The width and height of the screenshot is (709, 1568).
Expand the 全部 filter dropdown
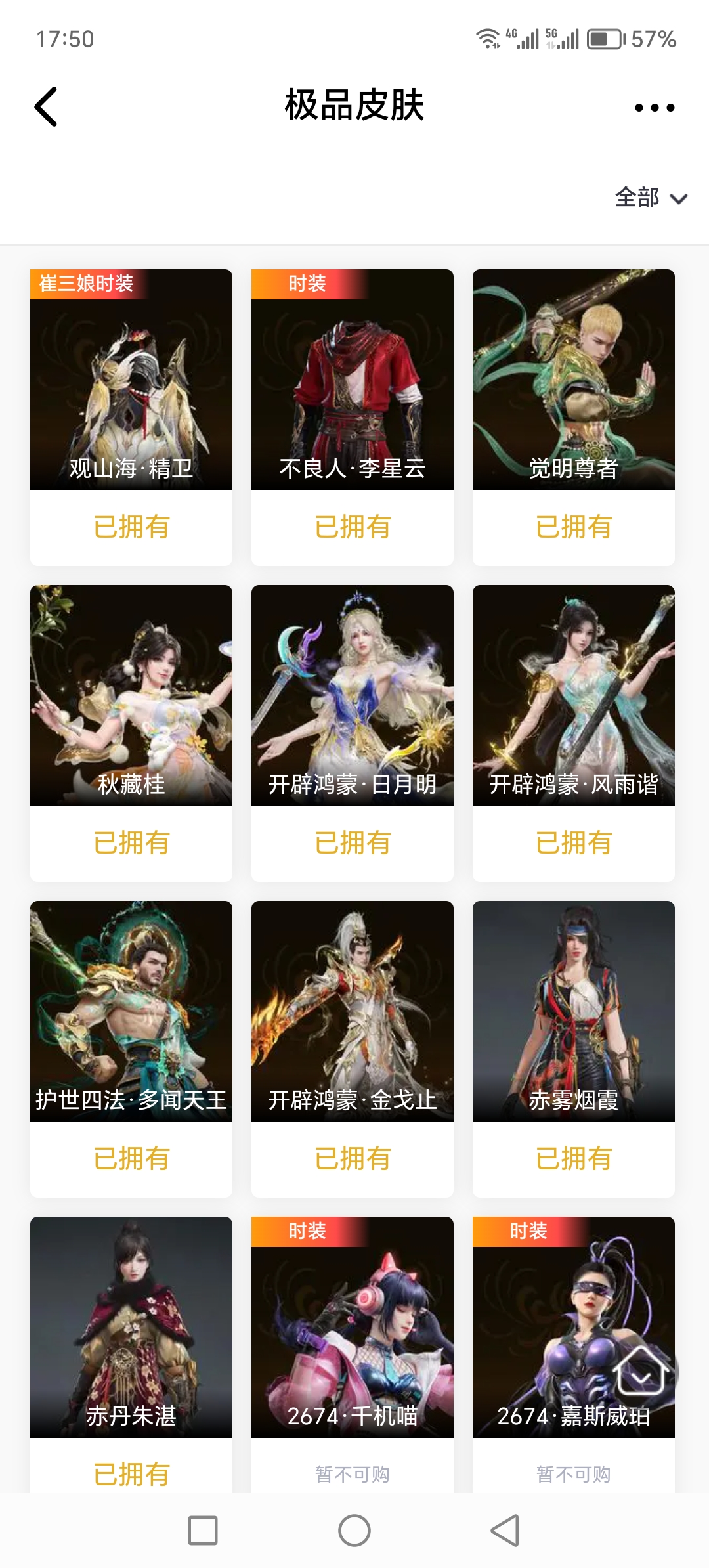click(x=650, y=198)
